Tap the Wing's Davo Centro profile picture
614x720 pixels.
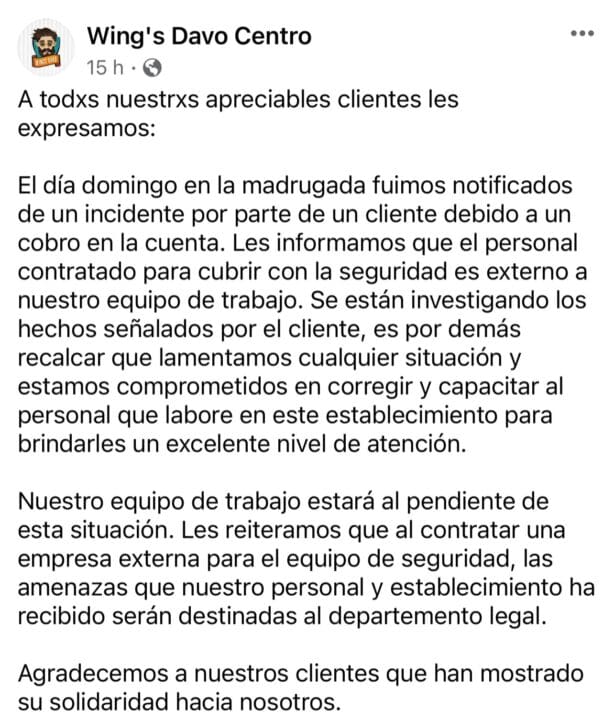click(x=46, y=48)
